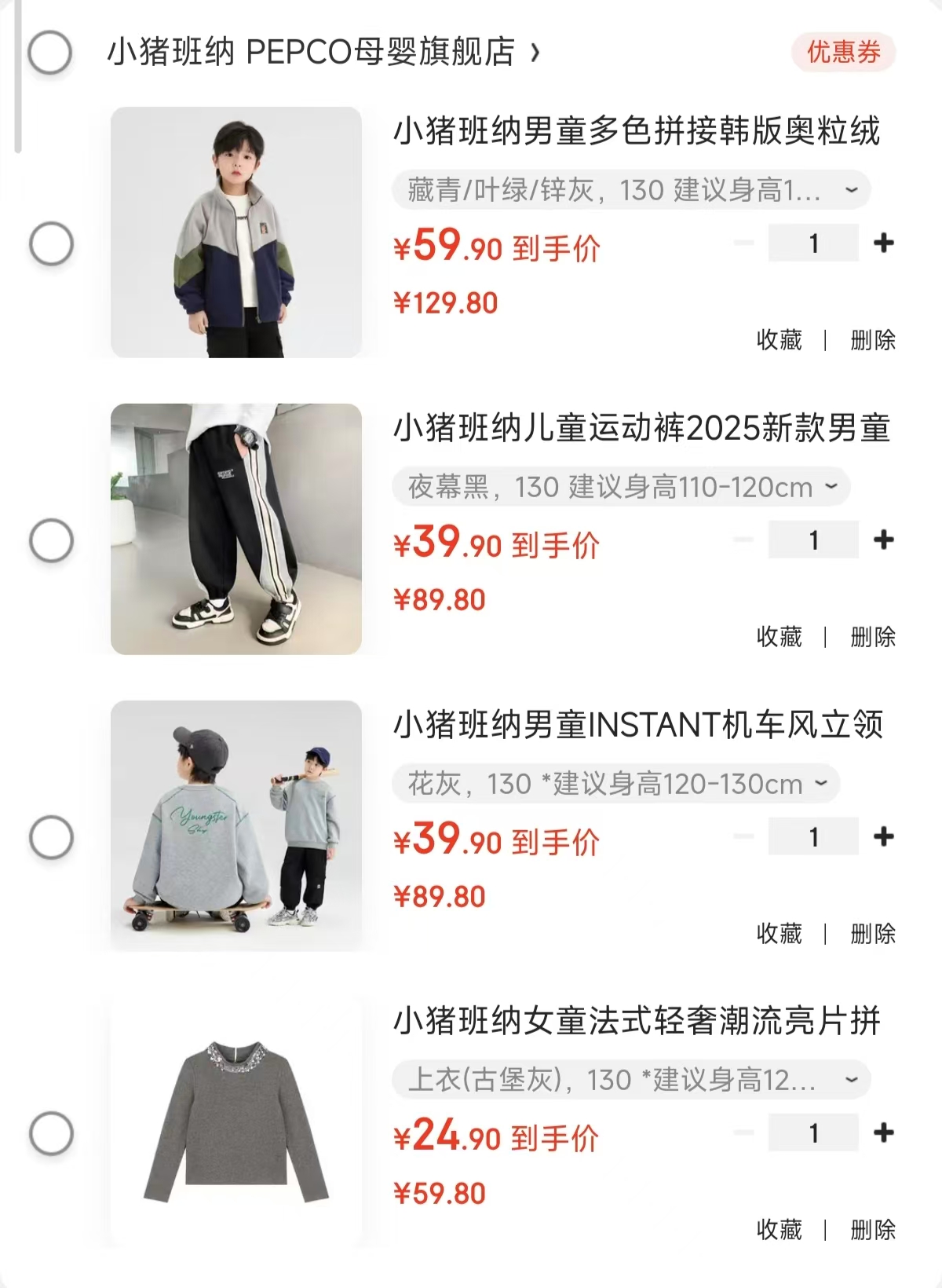Open the 优惠券 coupon button
This screenshot has width=942, height=1288.
(843, 53)
